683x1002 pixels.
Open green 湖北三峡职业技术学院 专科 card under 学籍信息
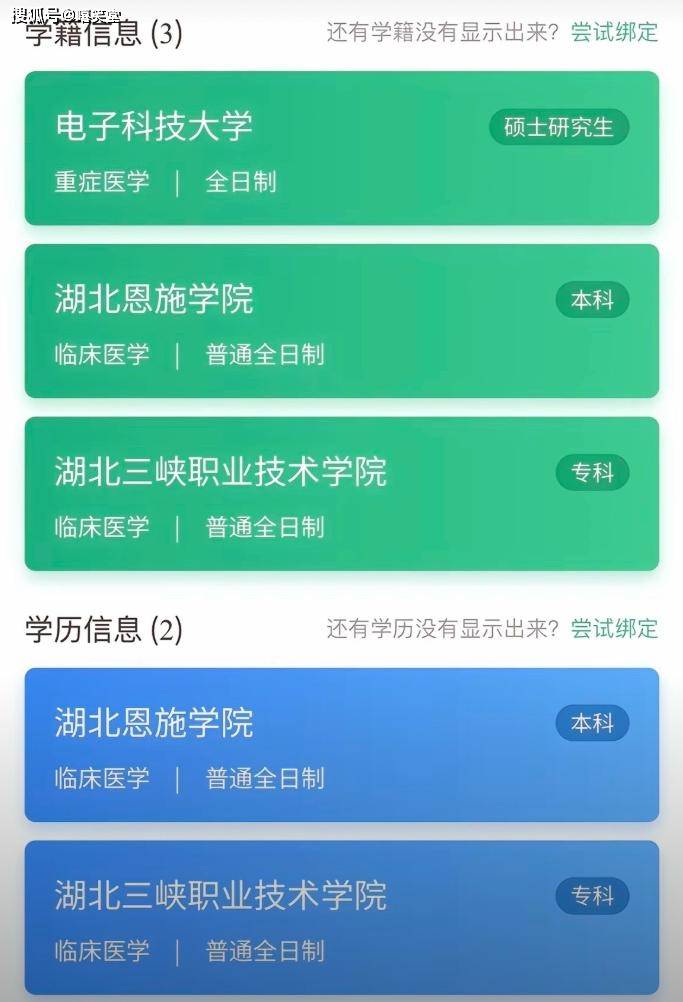pyautogui.click(x=341, y=494)
